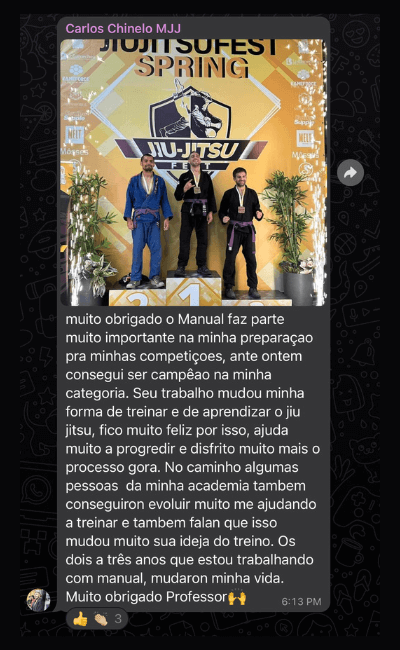Open Carlos Chinelo MJJ's profile name
The width and height of the screenshot is (400, 650).
tap(123, 28)
